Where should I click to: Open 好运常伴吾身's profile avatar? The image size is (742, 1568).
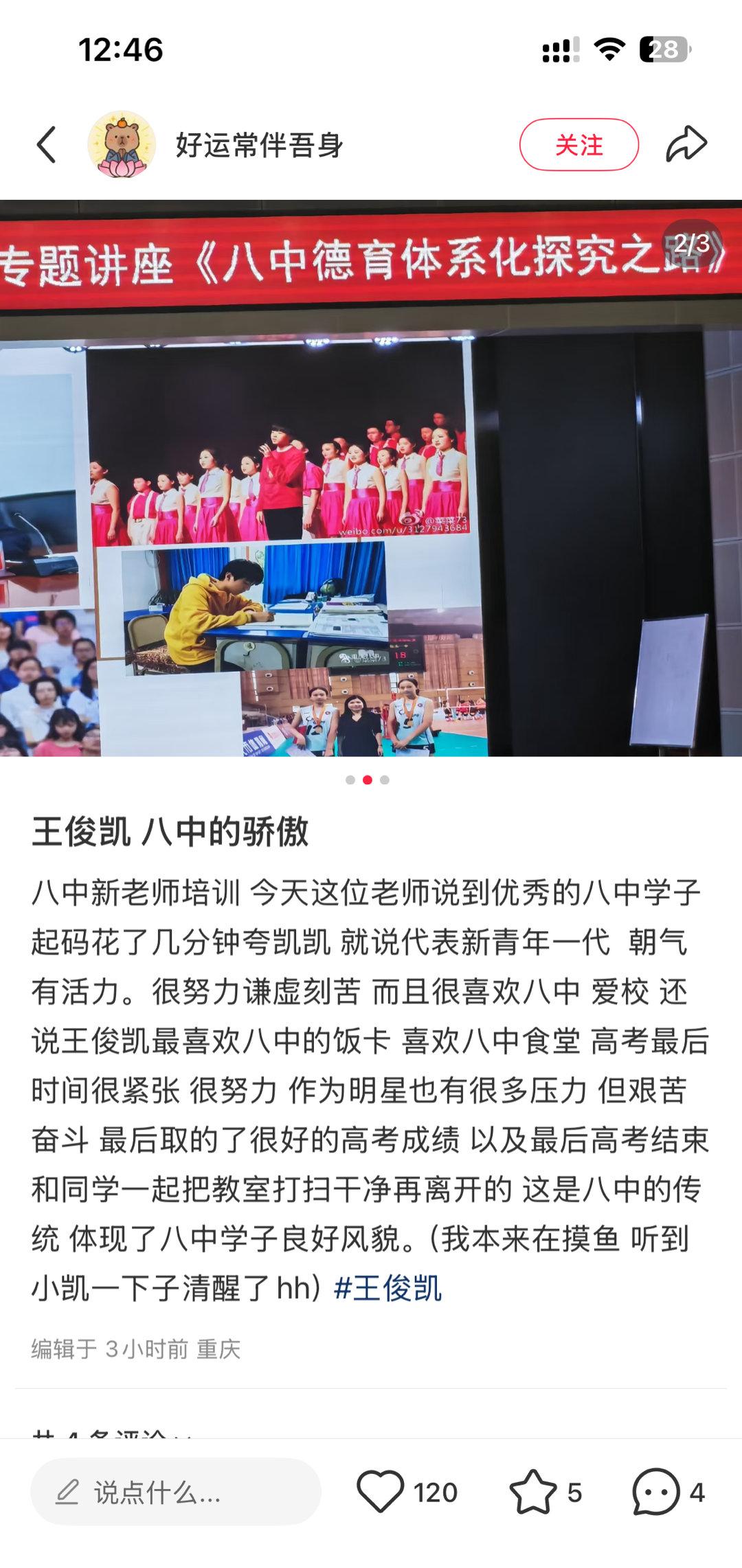122,145
